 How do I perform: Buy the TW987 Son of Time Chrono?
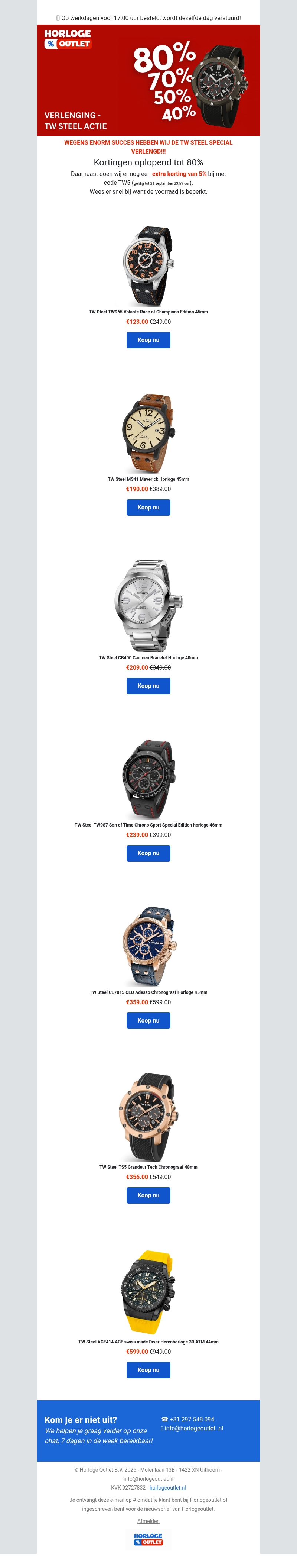point(148,853)
